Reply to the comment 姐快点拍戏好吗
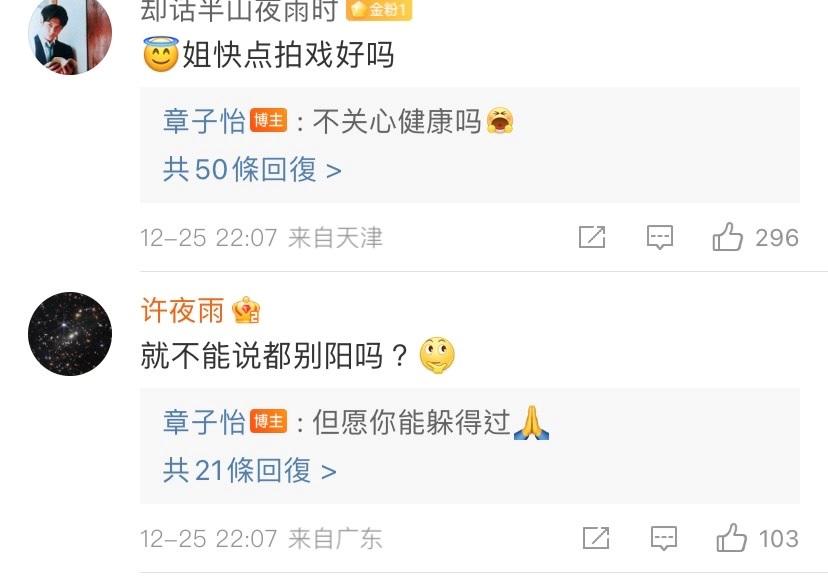Image resolution: width=828 pixels, height=581 pixels. pyautogui.click(x=659, y=238)
